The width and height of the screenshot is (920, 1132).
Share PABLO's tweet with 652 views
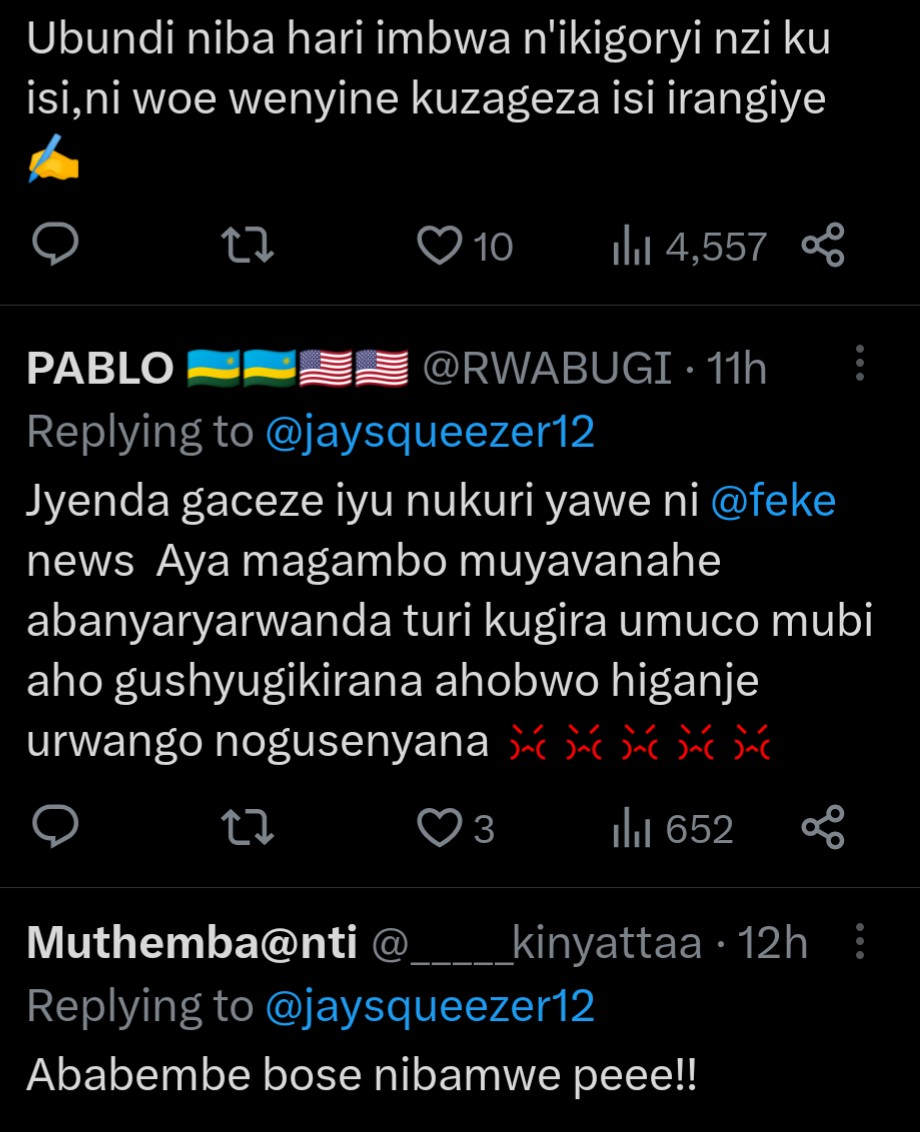[x=823, y=828]
